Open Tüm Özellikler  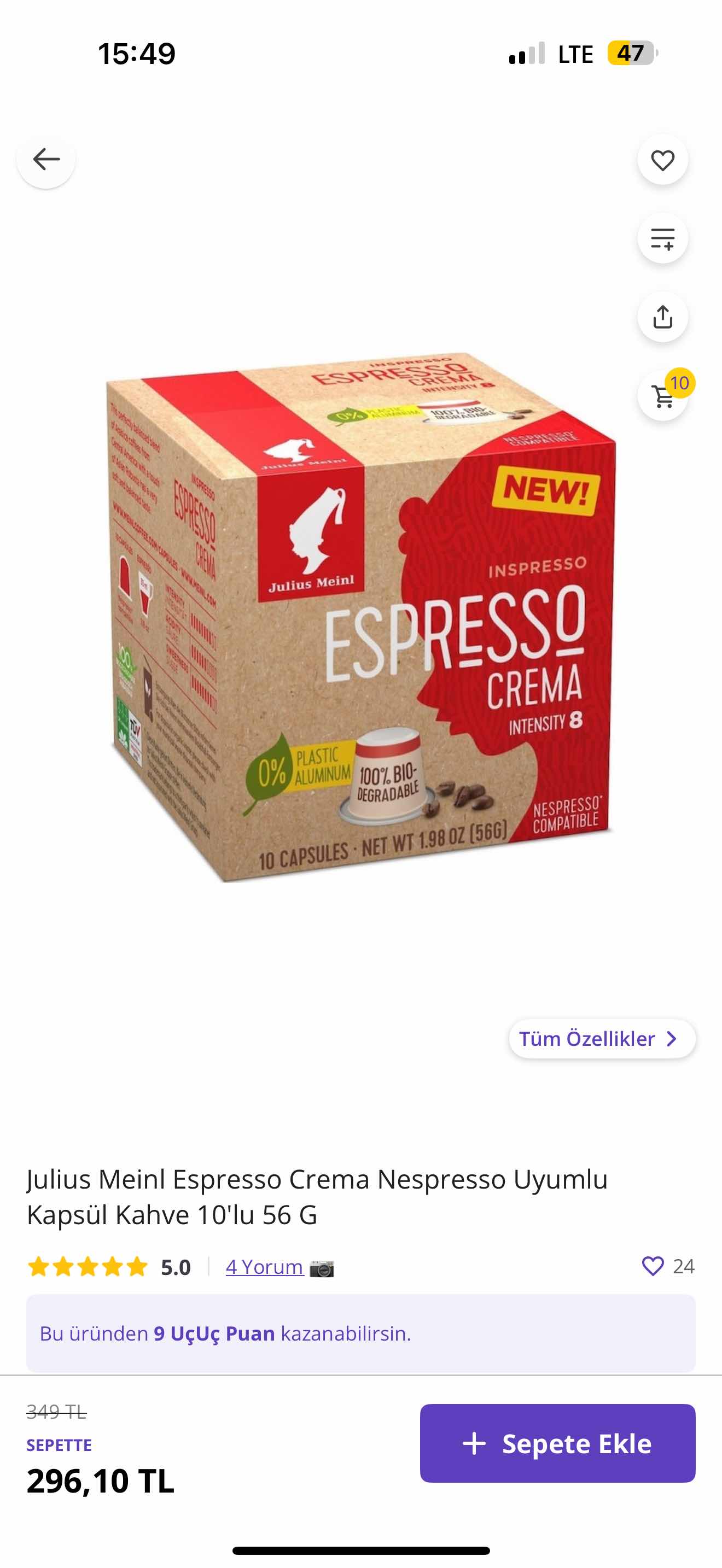pyautogui.click(x=602, y=1038)
